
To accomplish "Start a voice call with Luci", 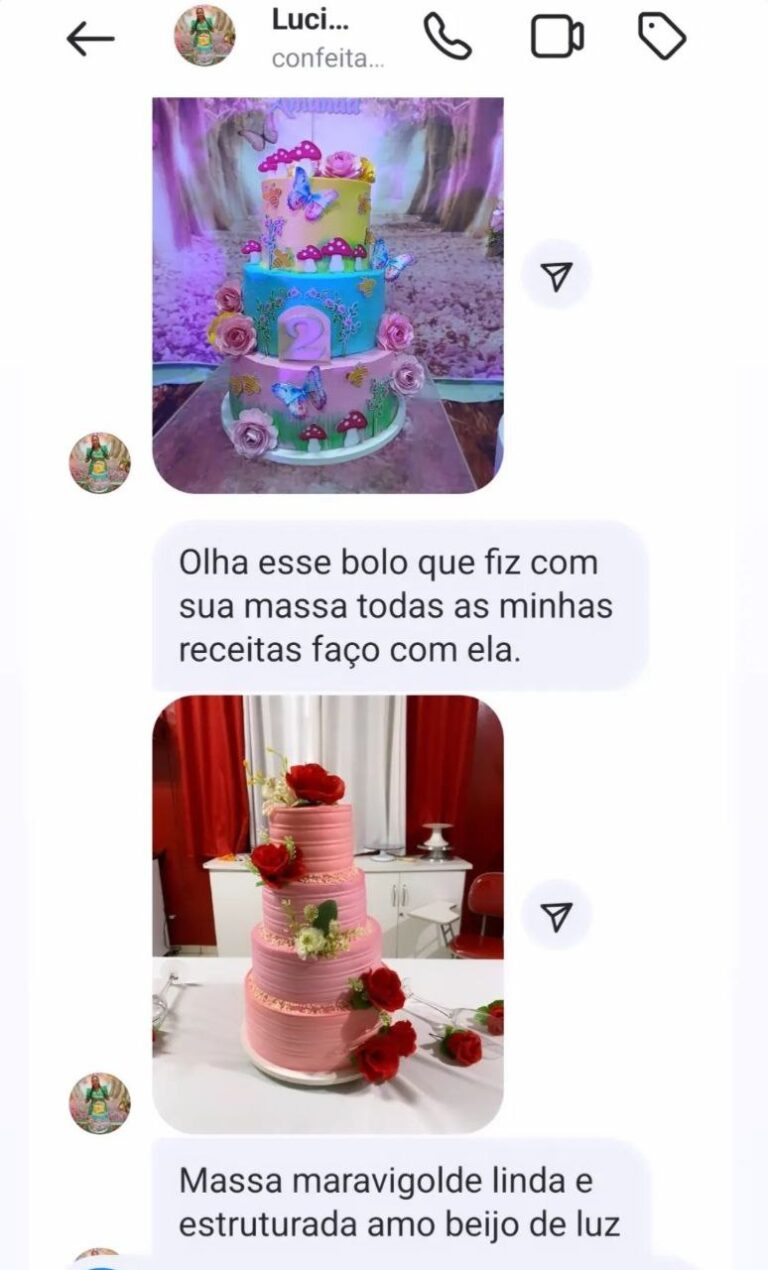I will tap(446, 36).
